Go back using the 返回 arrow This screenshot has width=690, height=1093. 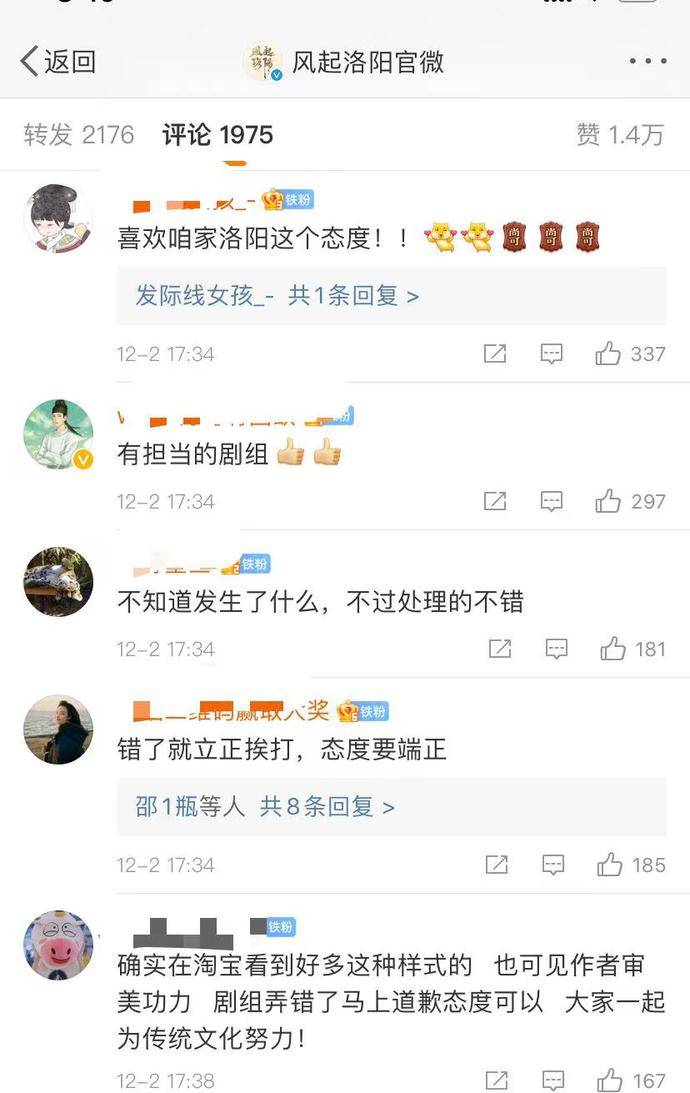click(x=57, y=62)
